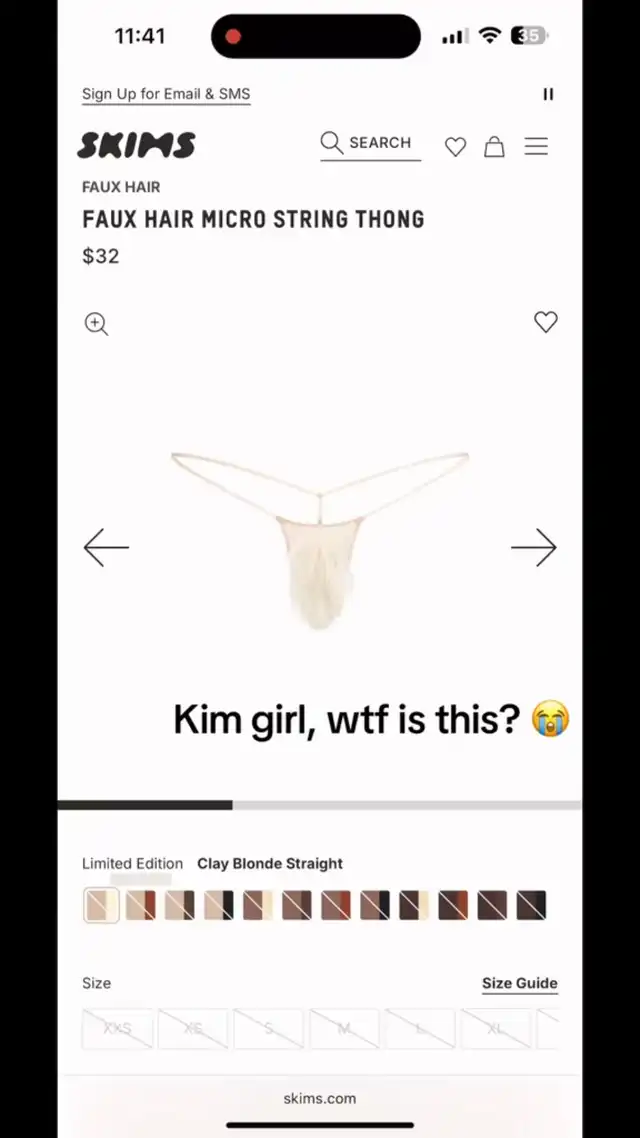
Task: Select size XXS
Action: tap(118, 1028)
